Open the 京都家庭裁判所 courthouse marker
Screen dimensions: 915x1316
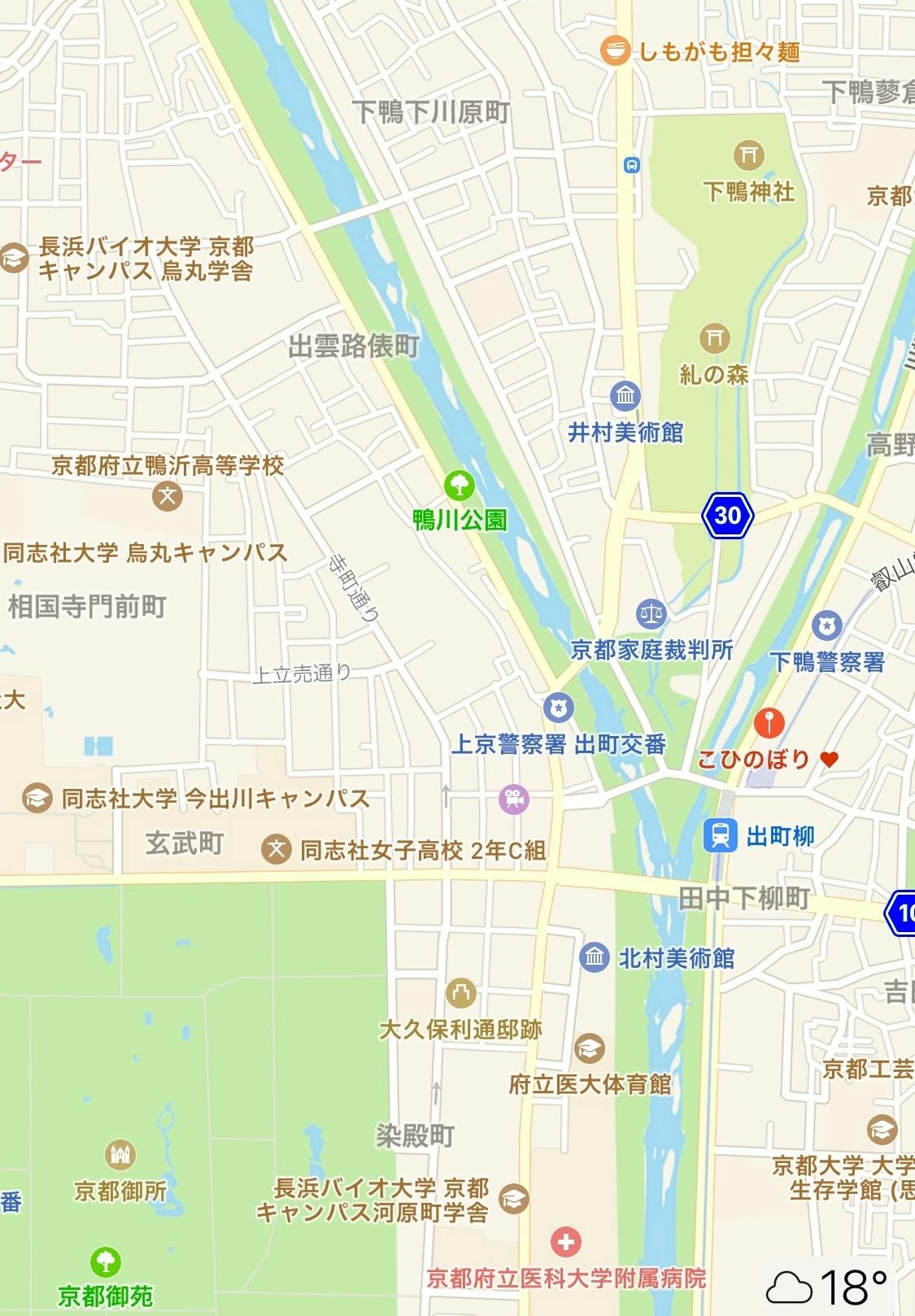pyautogui.click(x=651, y=614)
